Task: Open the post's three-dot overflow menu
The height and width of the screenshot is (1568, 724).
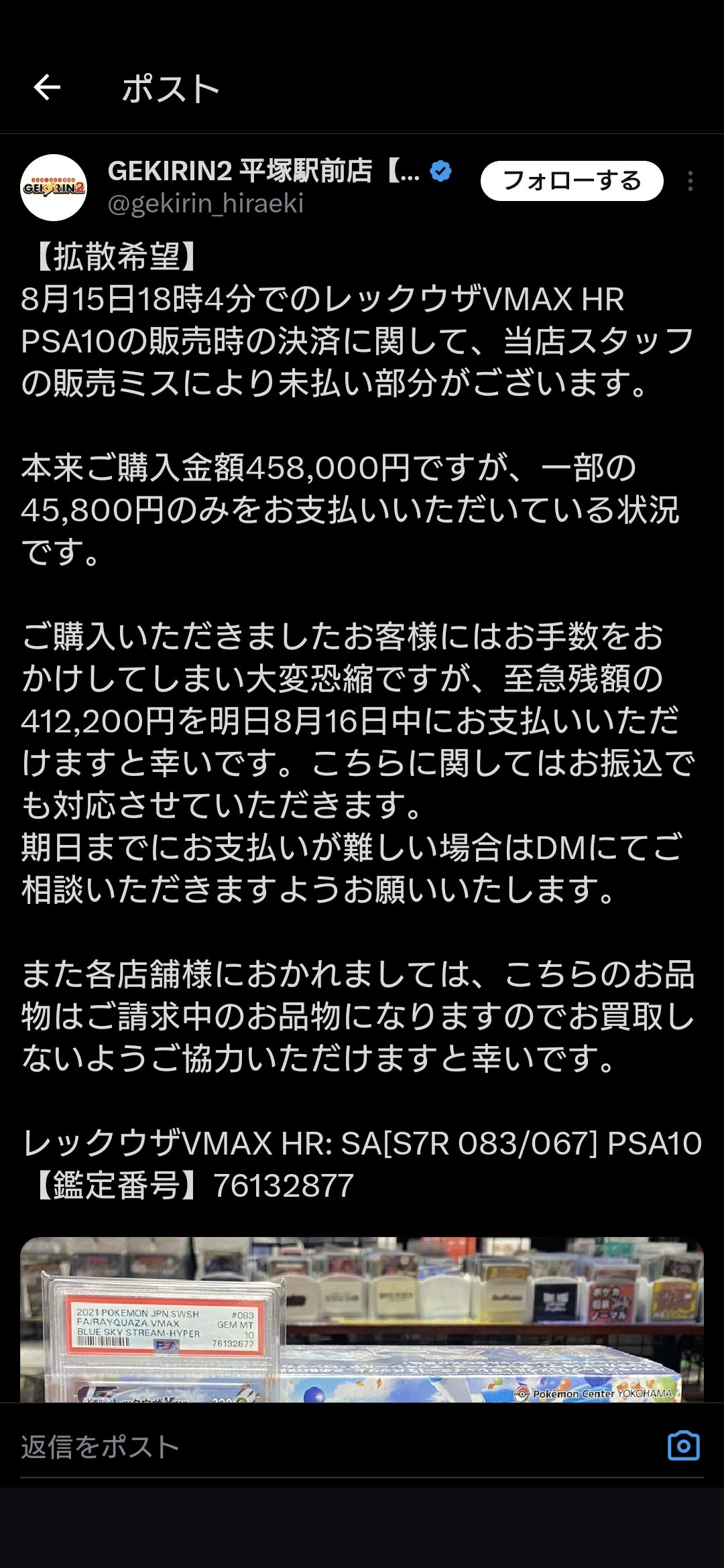Action: (x=690, y=181)
